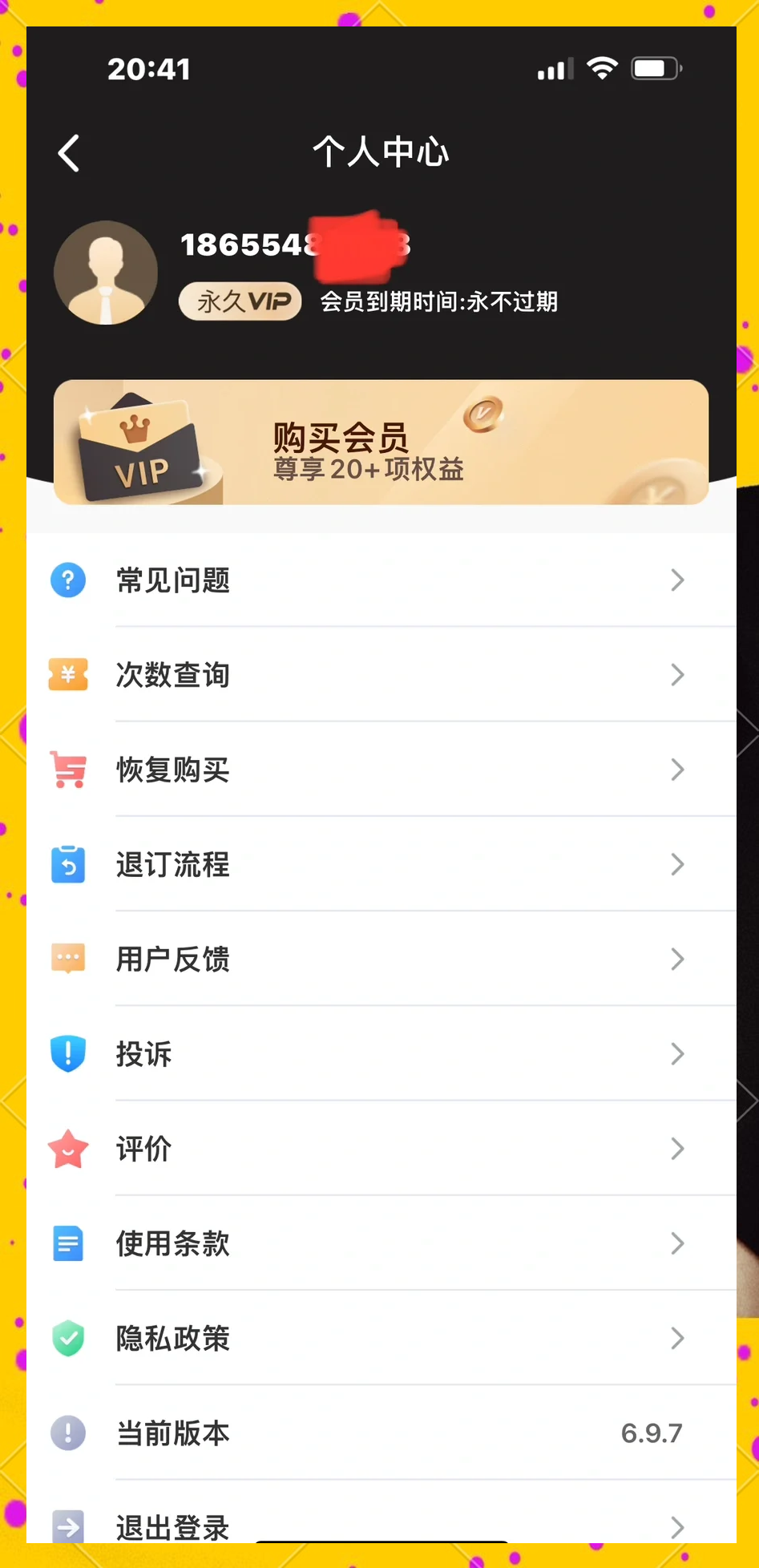Screen dimensions: 759x1568
Task: Tap the 个人中心 title
Action: [x=380, y=152]
